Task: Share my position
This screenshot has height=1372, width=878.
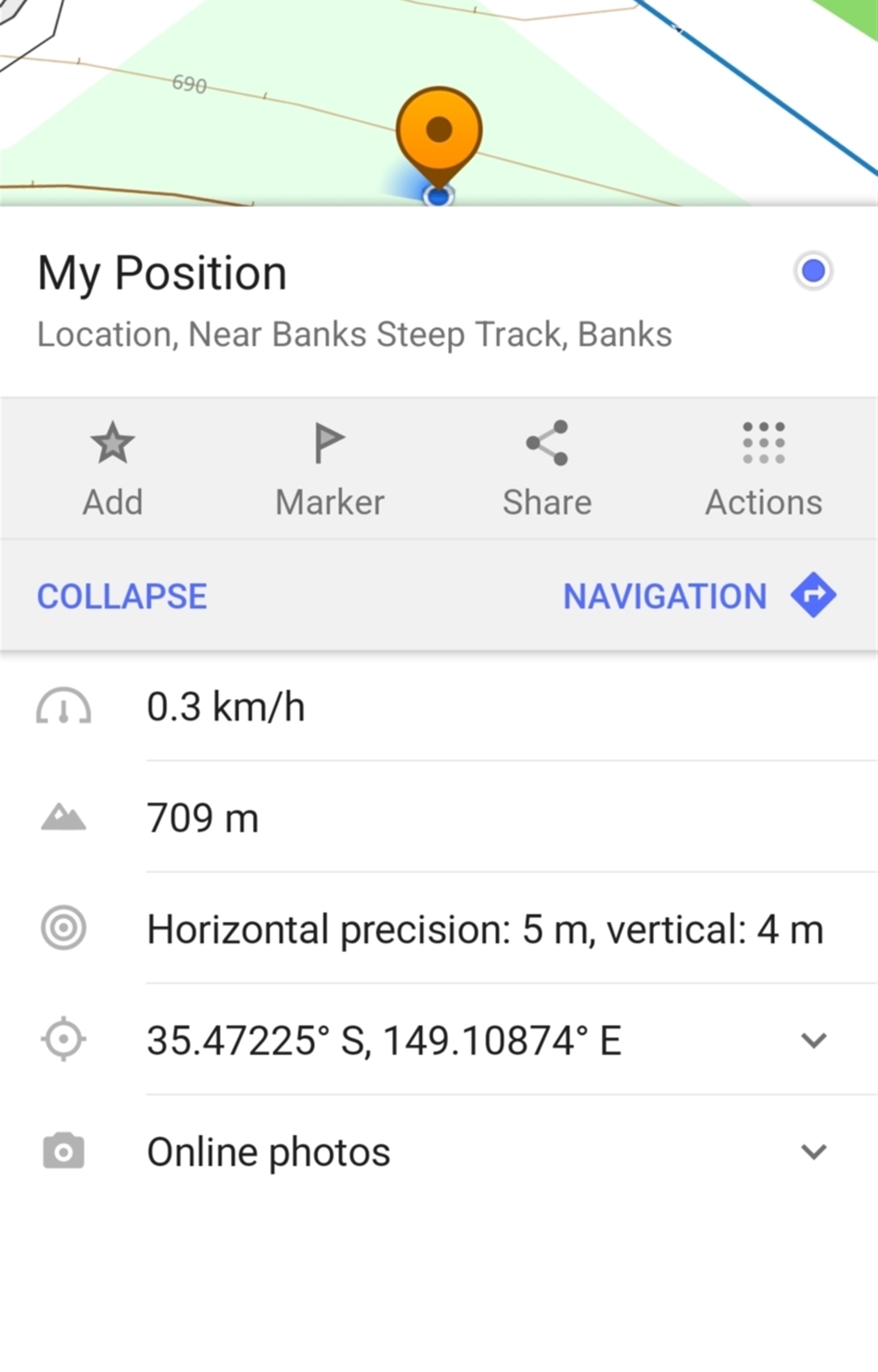Action: [547, 467]
